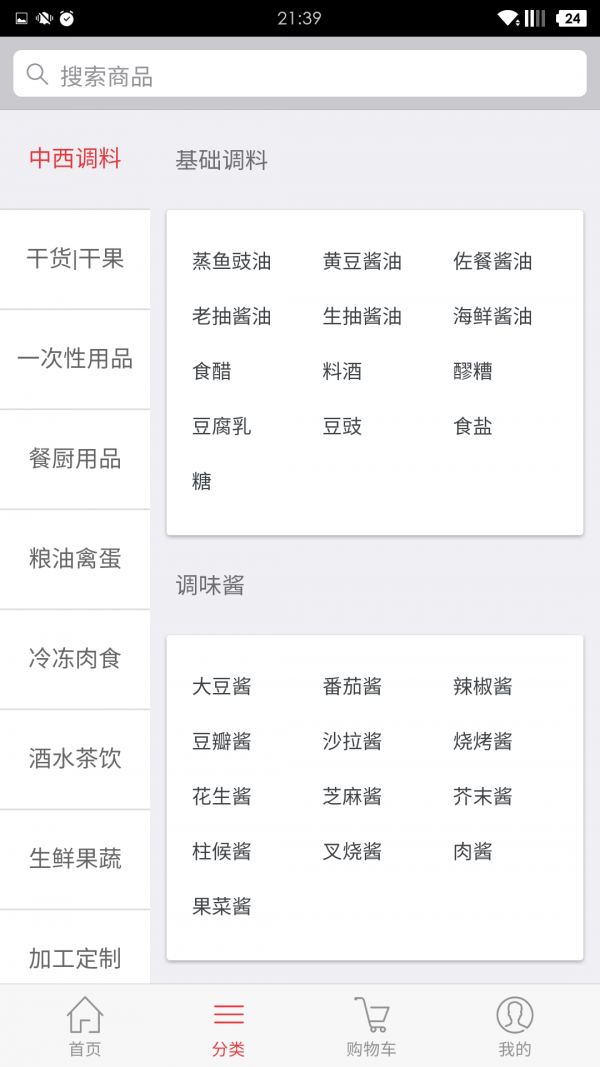
Task: Tap the 食醋 item
Action: pyautogui.click(x=211, y=372)
